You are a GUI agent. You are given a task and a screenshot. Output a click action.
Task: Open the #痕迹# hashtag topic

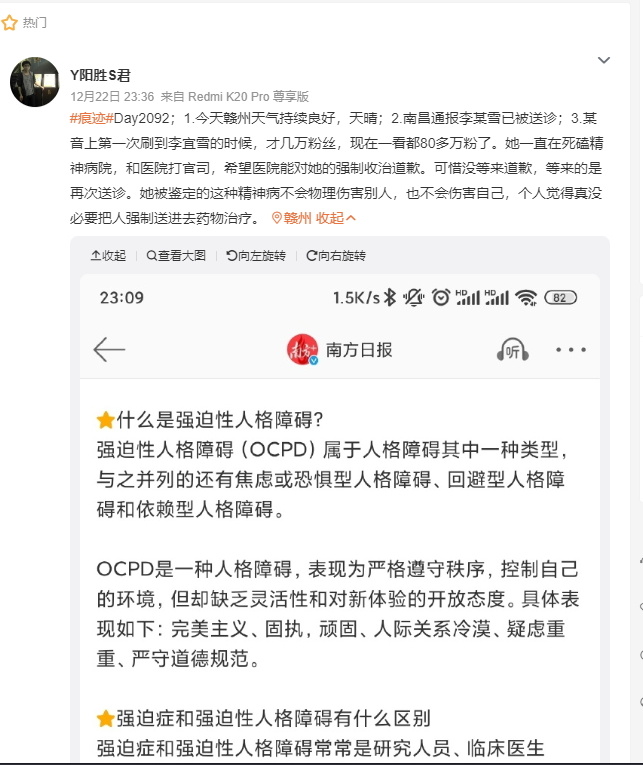point(87,118)
